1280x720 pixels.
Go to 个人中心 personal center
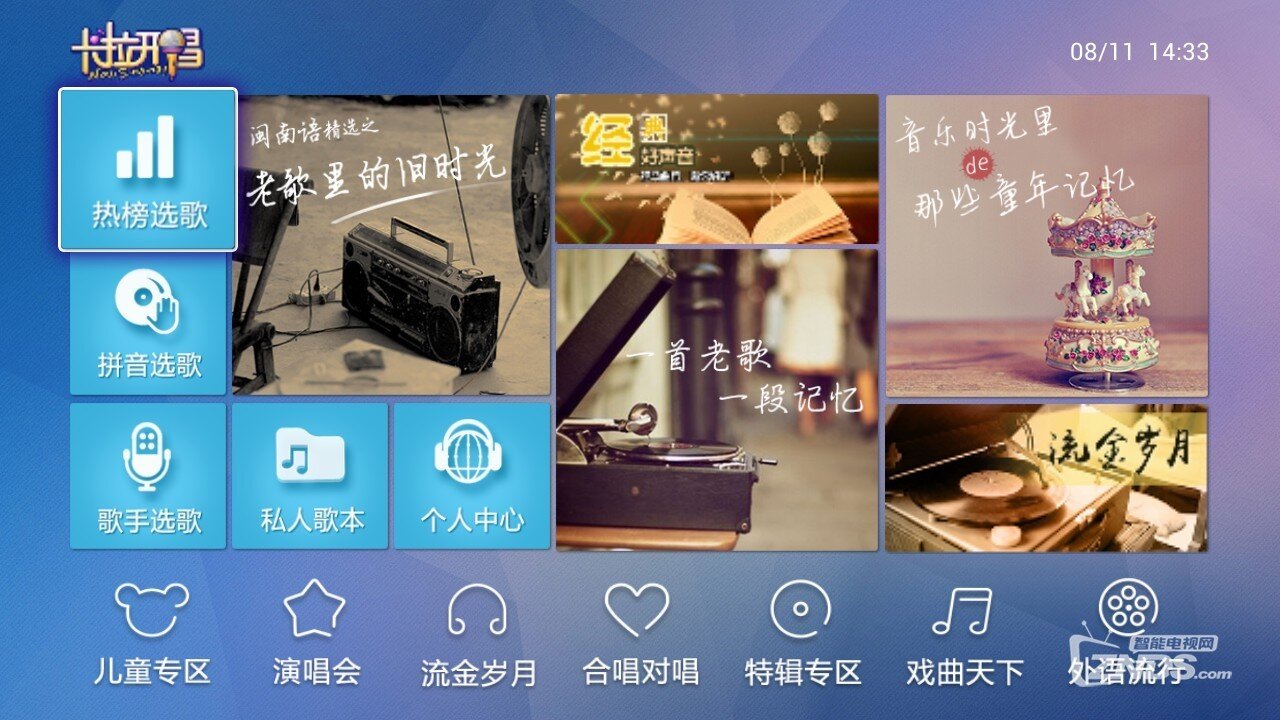click(x=472, y=476)
